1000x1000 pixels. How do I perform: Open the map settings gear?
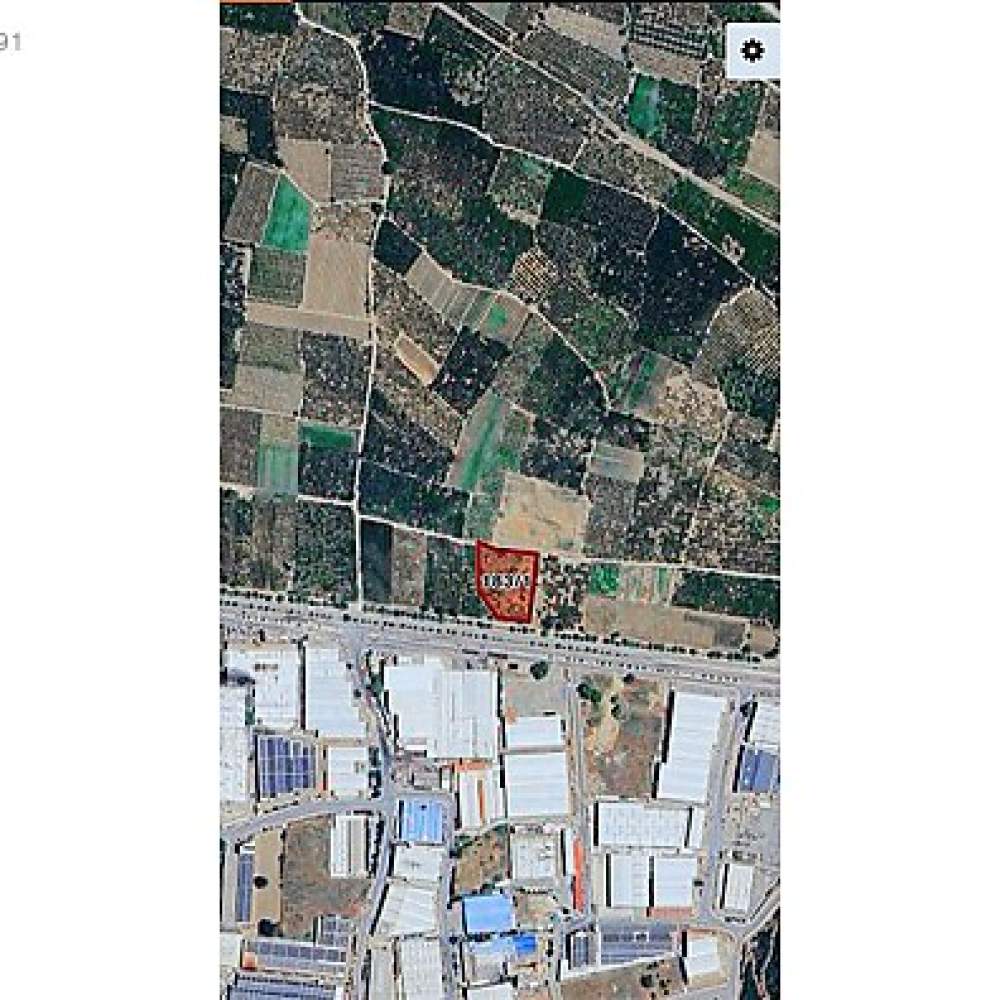click(x=752, y=51)
